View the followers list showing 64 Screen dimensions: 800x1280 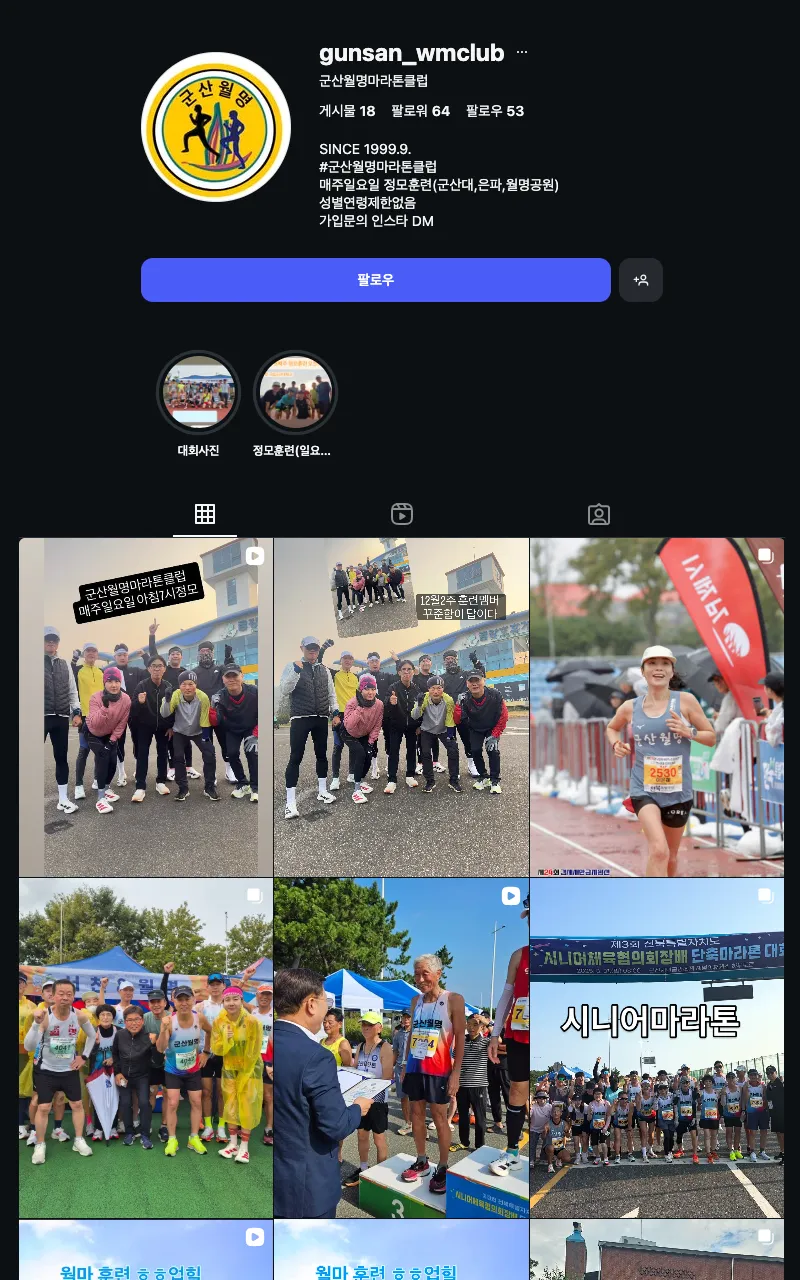click(420, 111)
